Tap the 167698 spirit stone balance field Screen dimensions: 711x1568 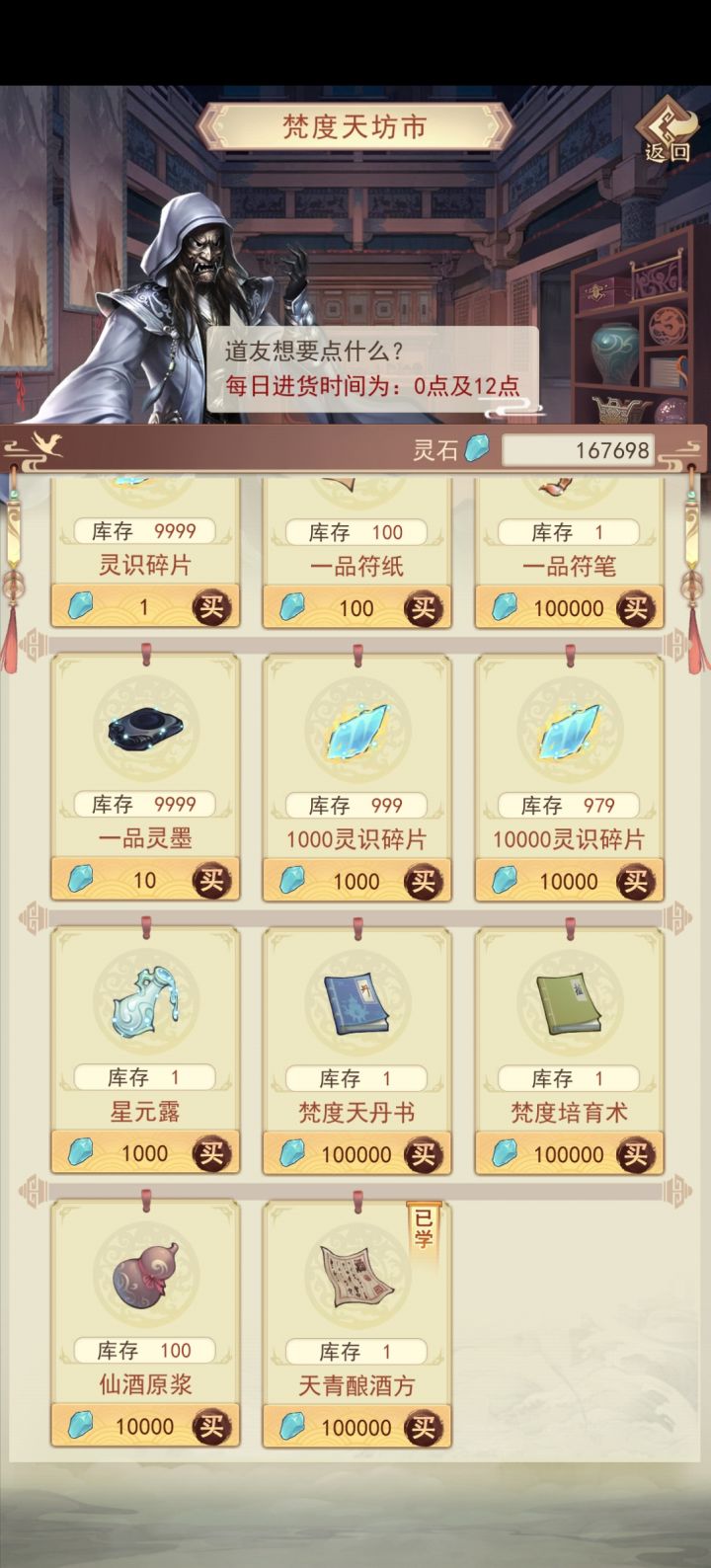(x=577, y=449)
